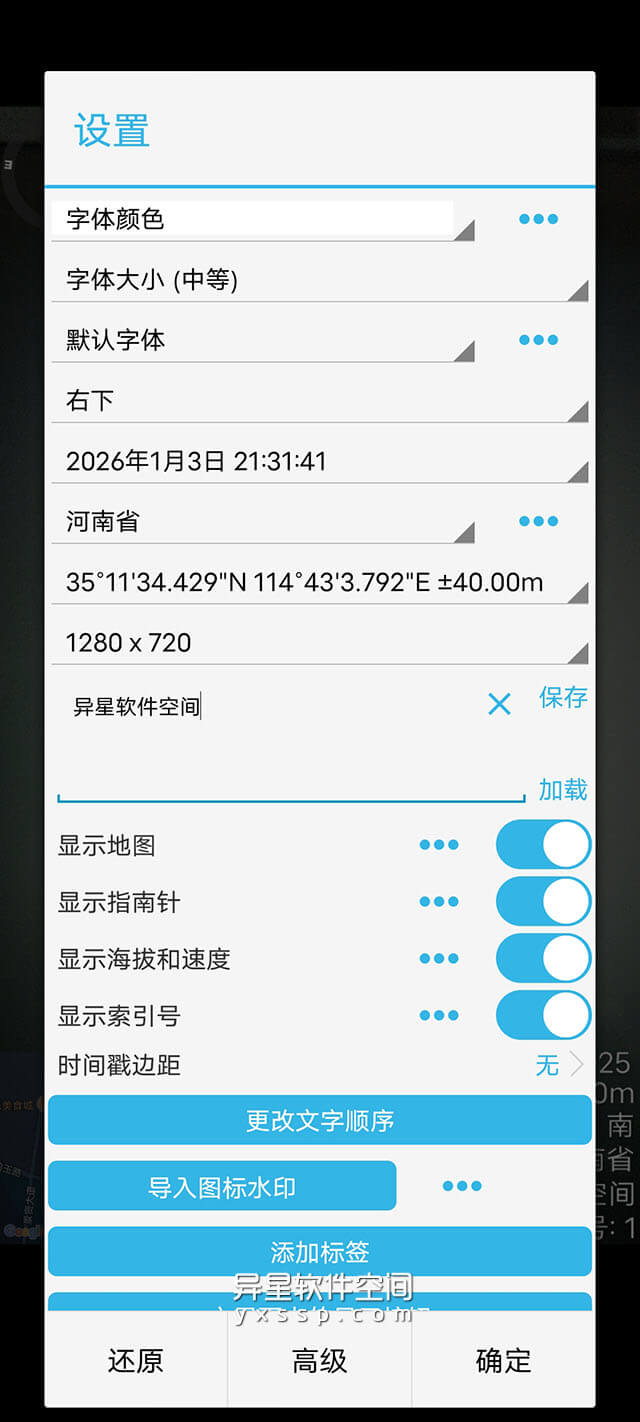640x1422 pixels.
Task: Open more options next to 河南省
Action: coord(538,521)
